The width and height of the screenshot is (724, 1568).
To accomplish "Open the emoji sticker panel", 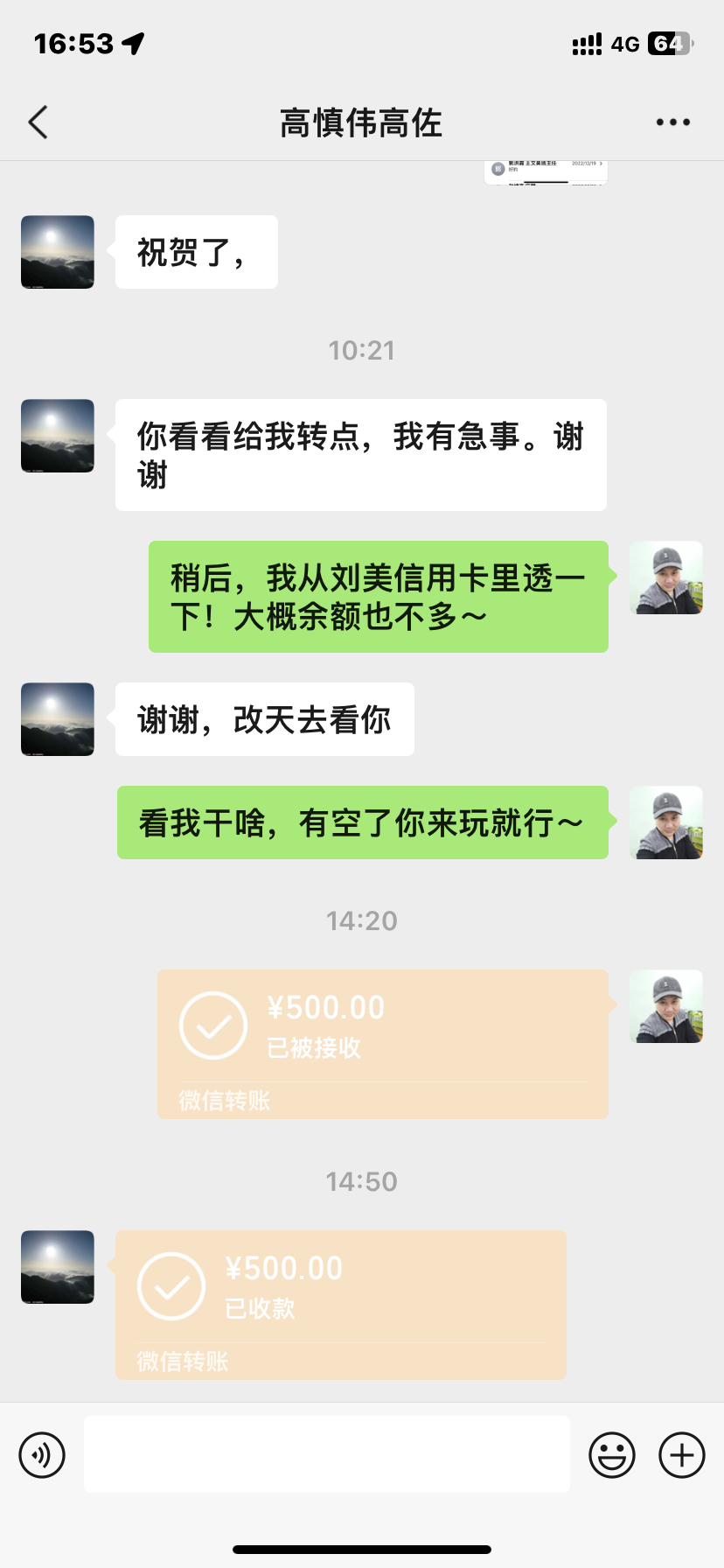I will pos(611,1455).
